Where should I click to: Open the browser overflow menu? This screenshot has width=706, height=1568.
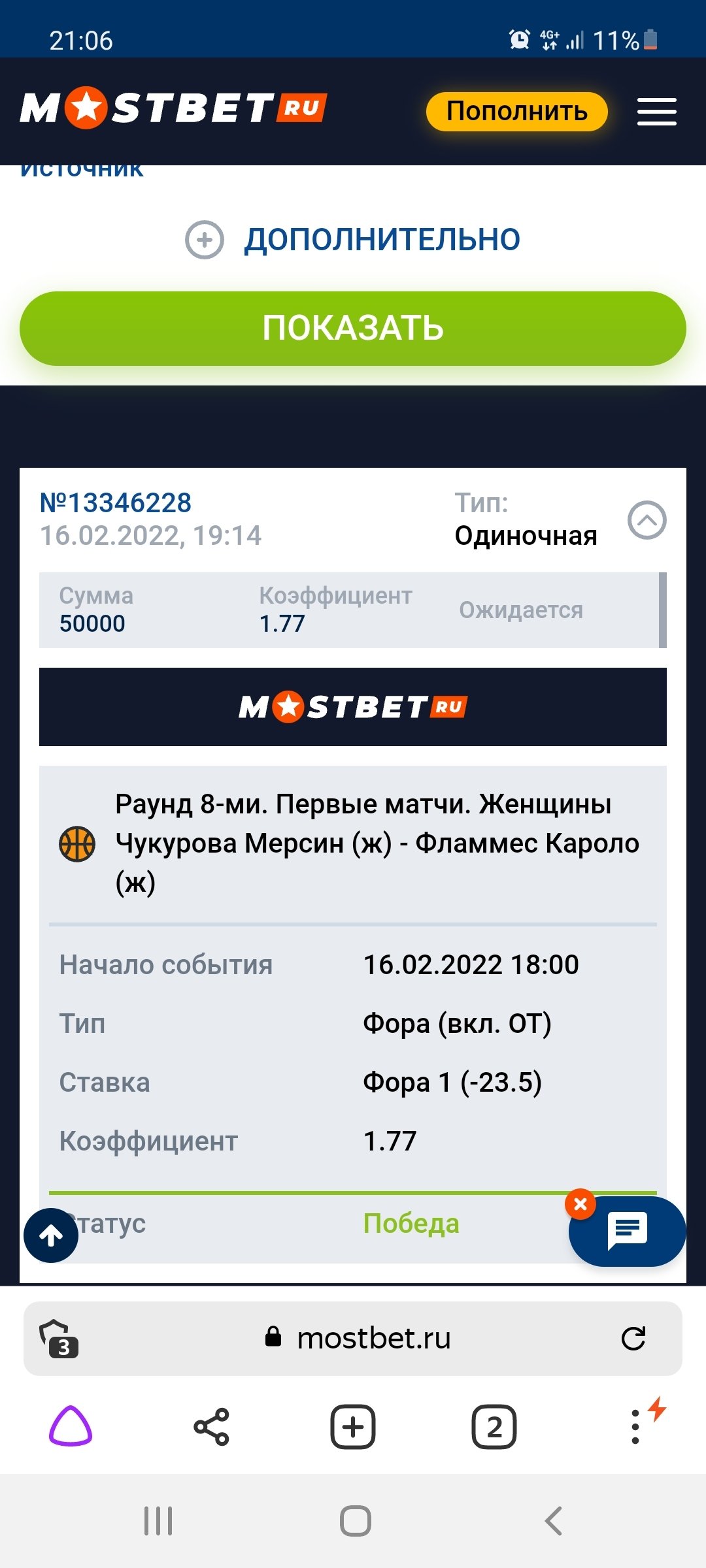(635, 1427)
